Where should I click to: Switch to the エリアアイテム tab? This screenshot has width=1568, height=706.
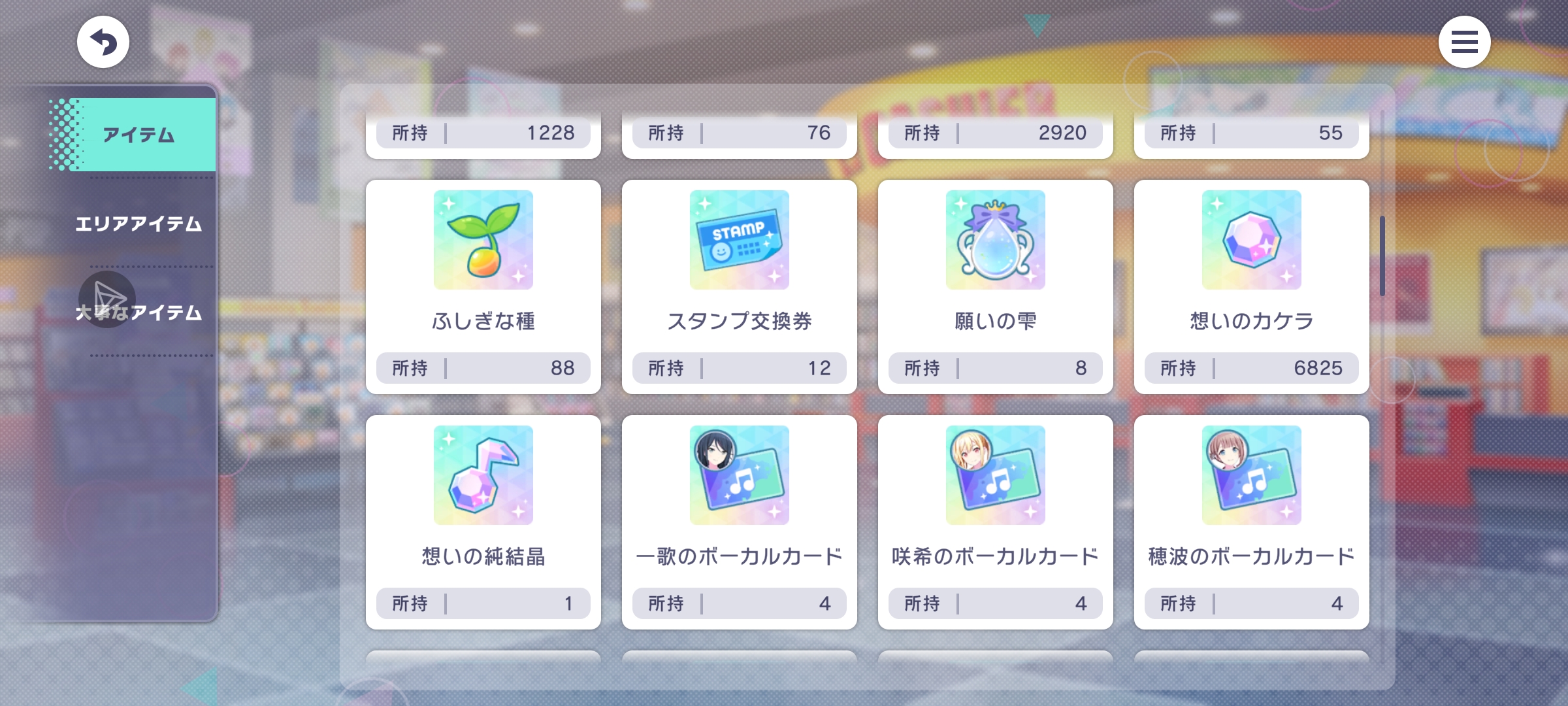[139, 224]
